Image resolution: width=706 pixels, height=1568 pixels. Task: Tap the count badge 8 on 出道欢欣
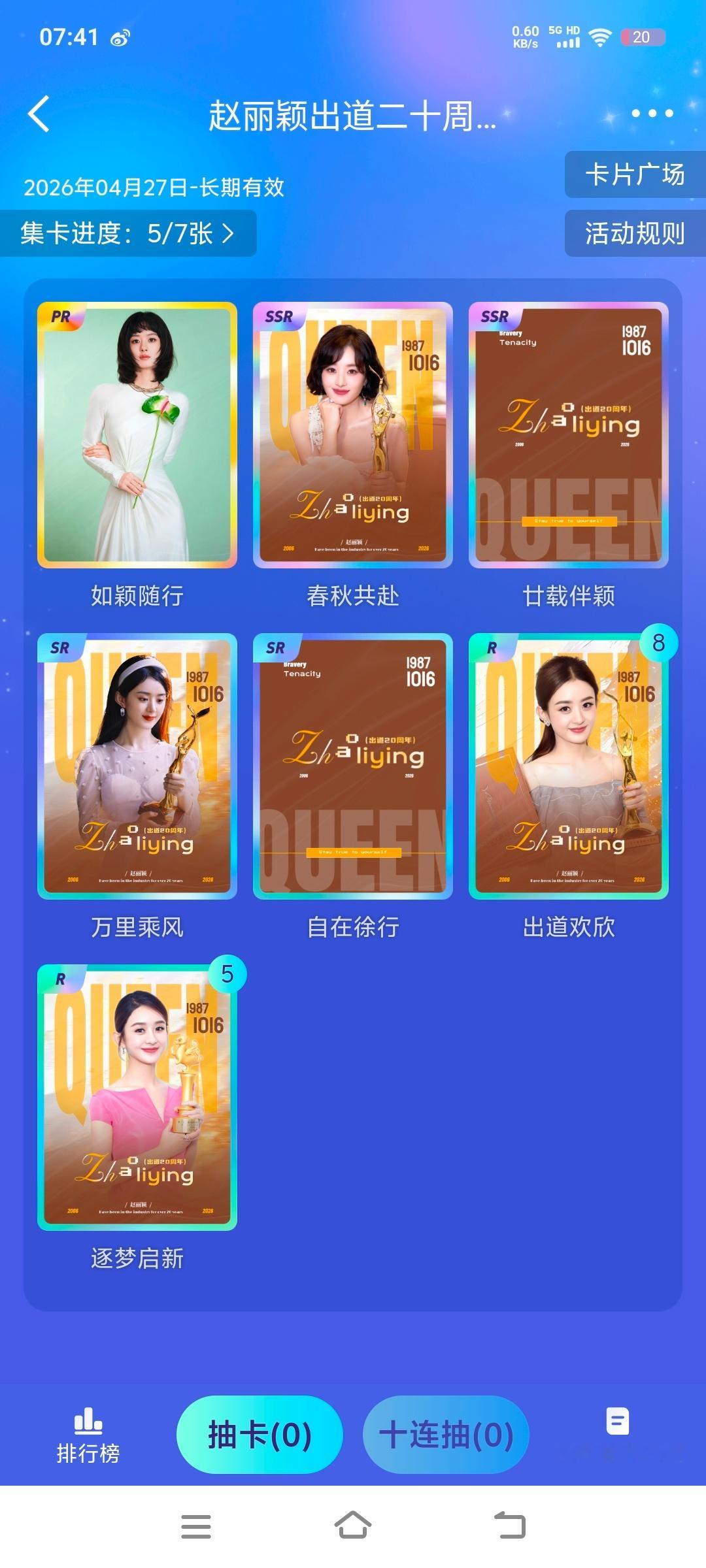pos(659,643)
